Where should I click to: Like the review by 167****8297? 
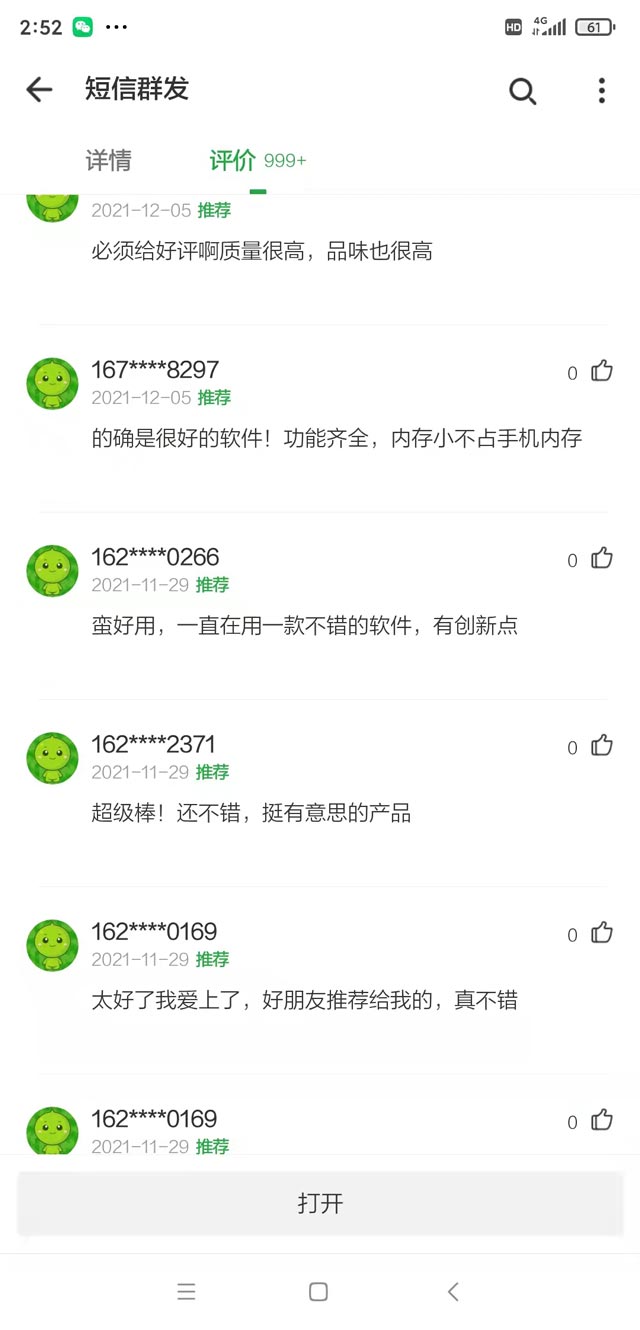(x=601, y=371)
